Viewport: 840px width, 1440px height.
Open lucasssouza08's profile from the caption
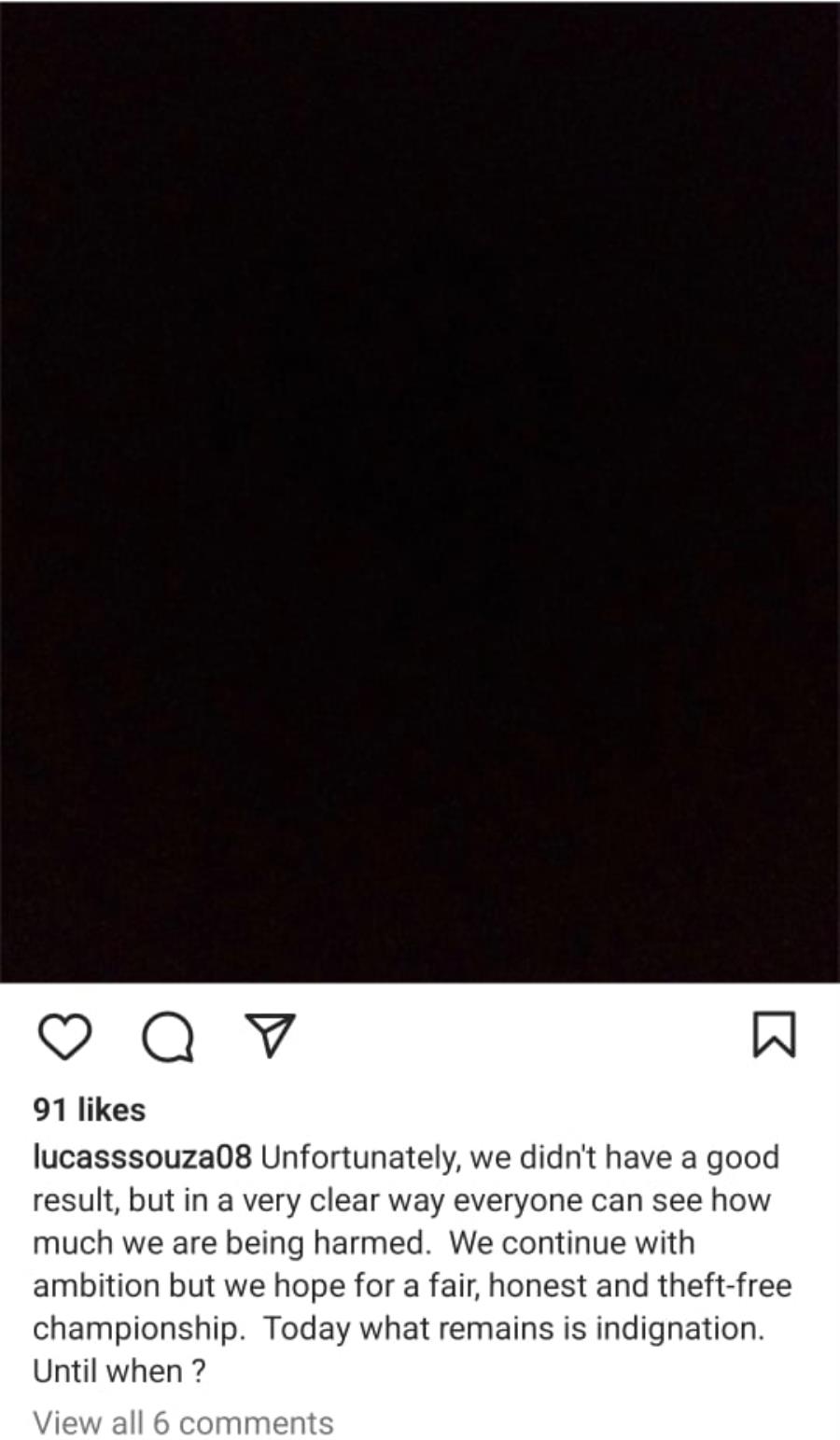(x=142, y=1156)
